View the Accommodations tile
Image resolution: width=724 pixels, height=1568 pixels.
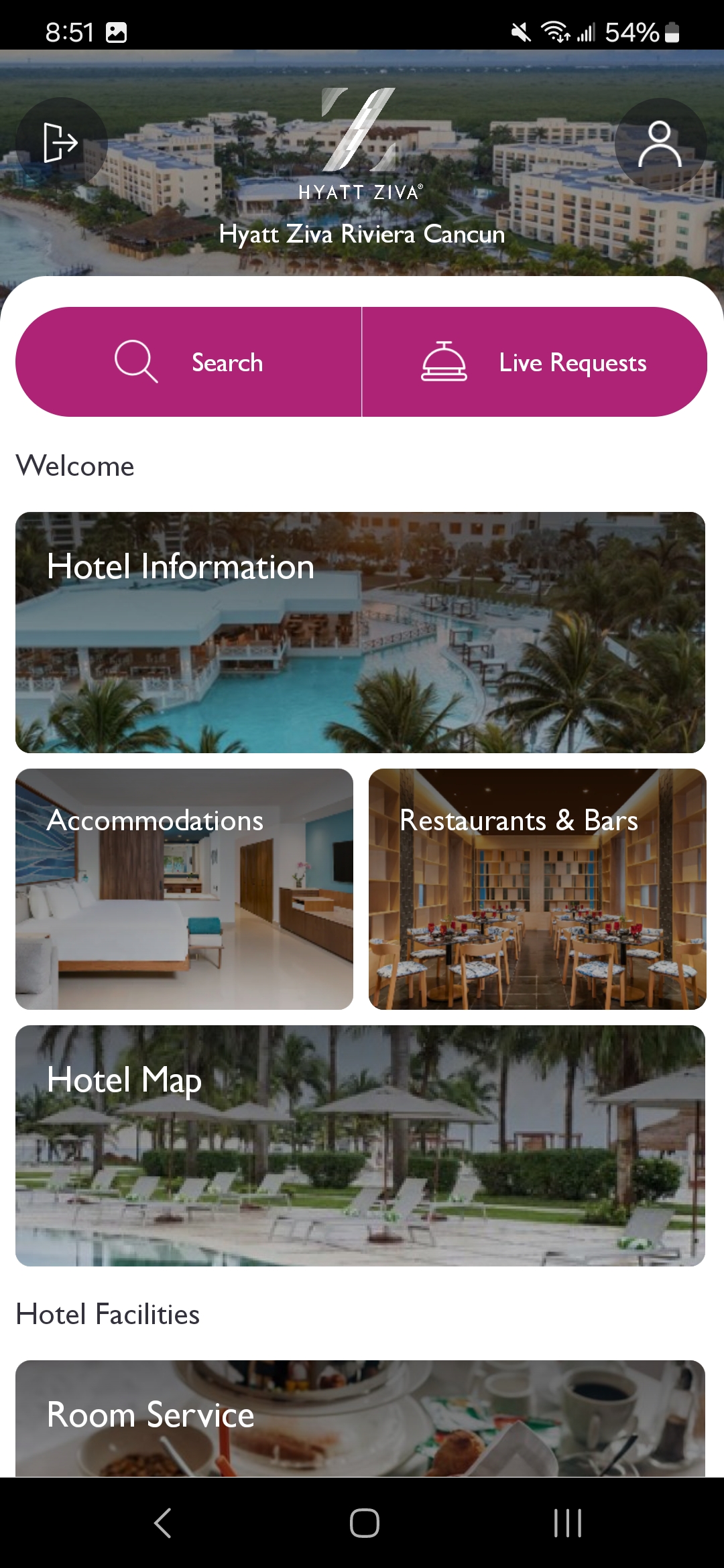(184, 889)
